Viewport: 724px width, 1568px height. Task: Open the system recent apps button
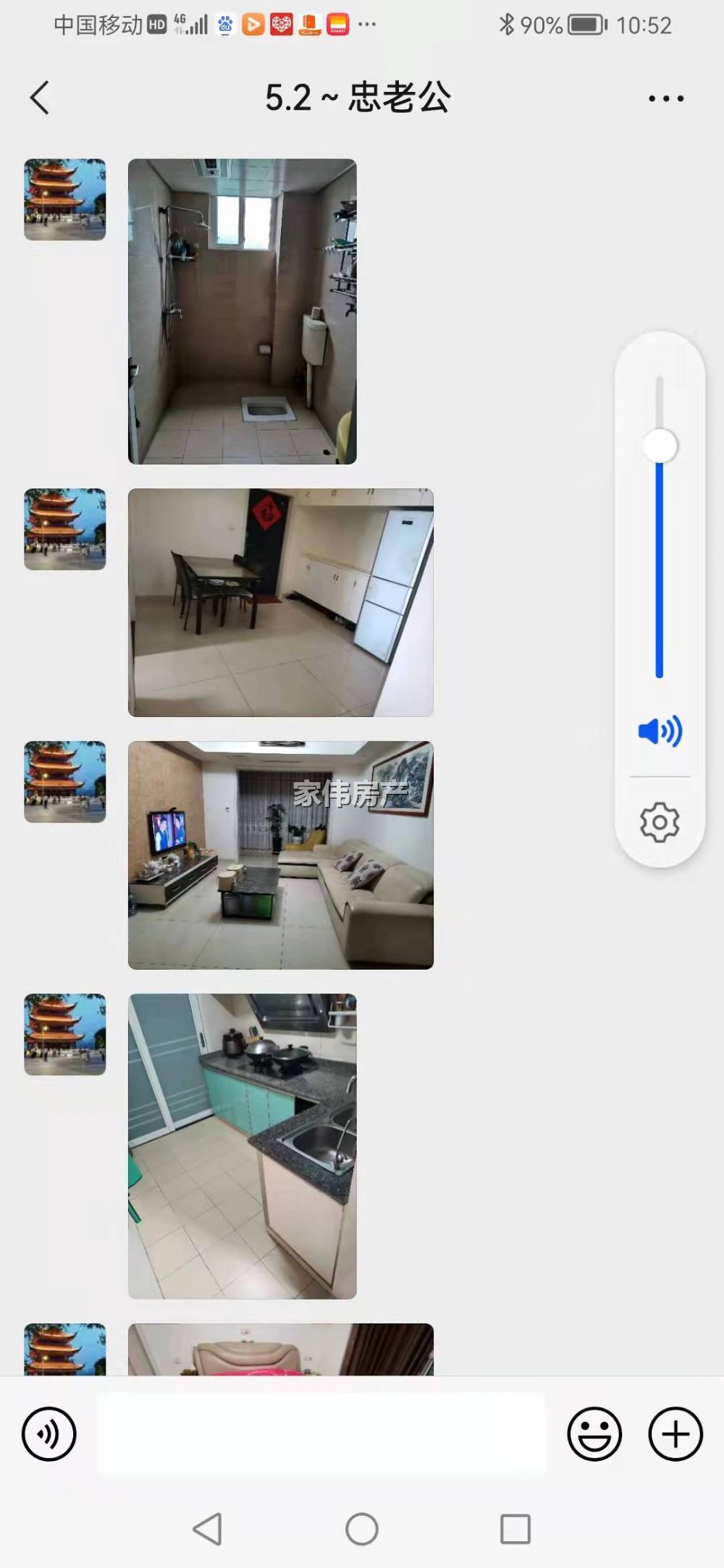click(515, 1529)
